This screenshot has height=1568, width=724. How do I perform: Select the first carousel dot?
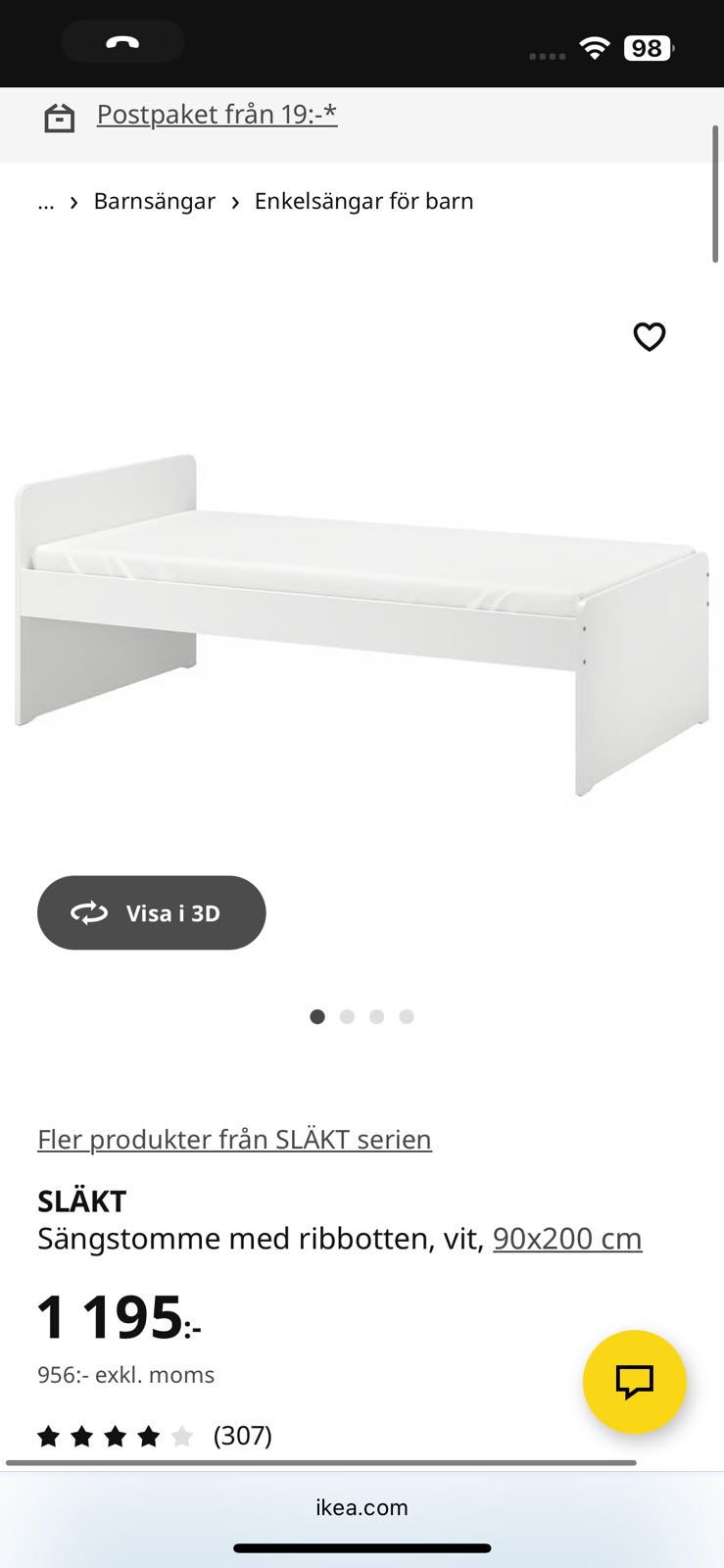(x=317, y=1016)
